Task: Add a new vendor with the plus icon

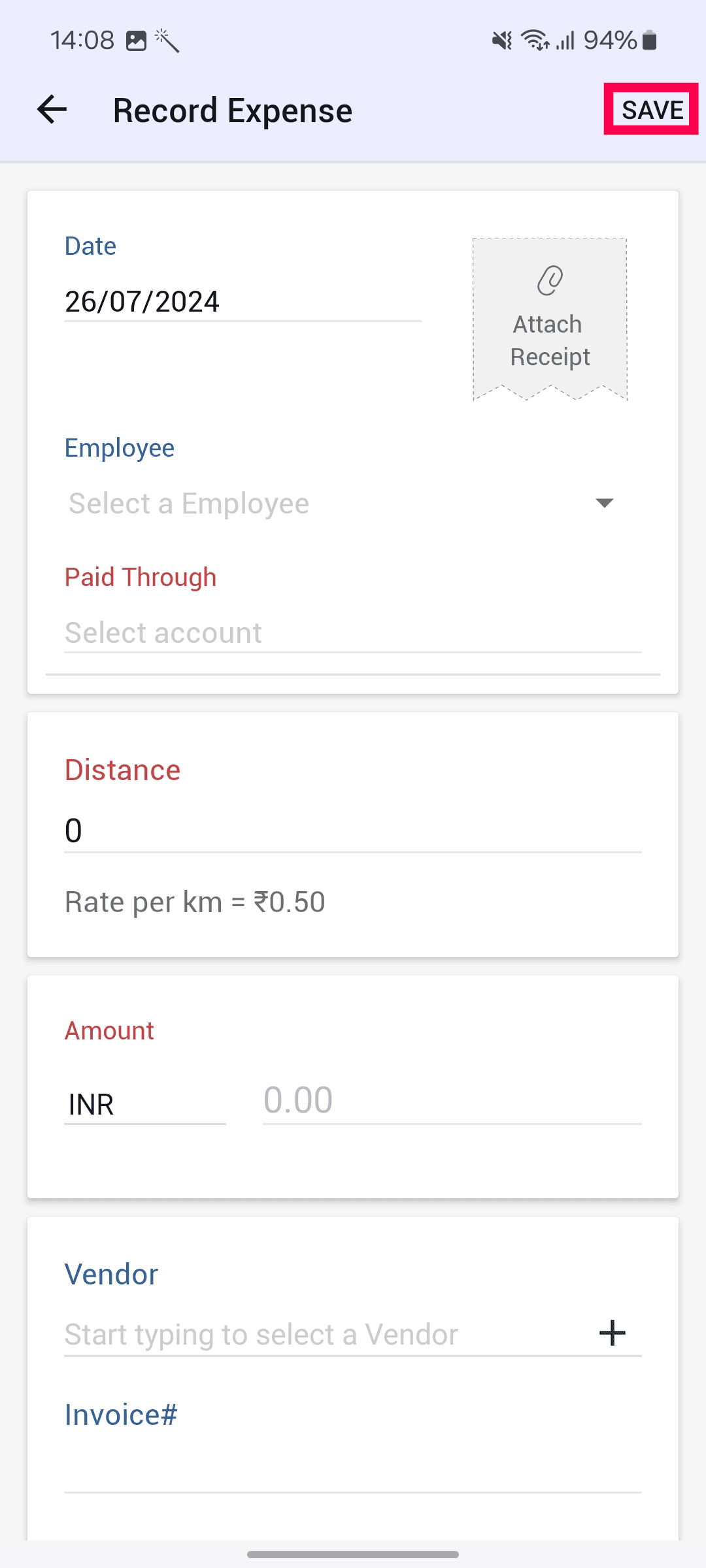Action: coord(612,1334)
